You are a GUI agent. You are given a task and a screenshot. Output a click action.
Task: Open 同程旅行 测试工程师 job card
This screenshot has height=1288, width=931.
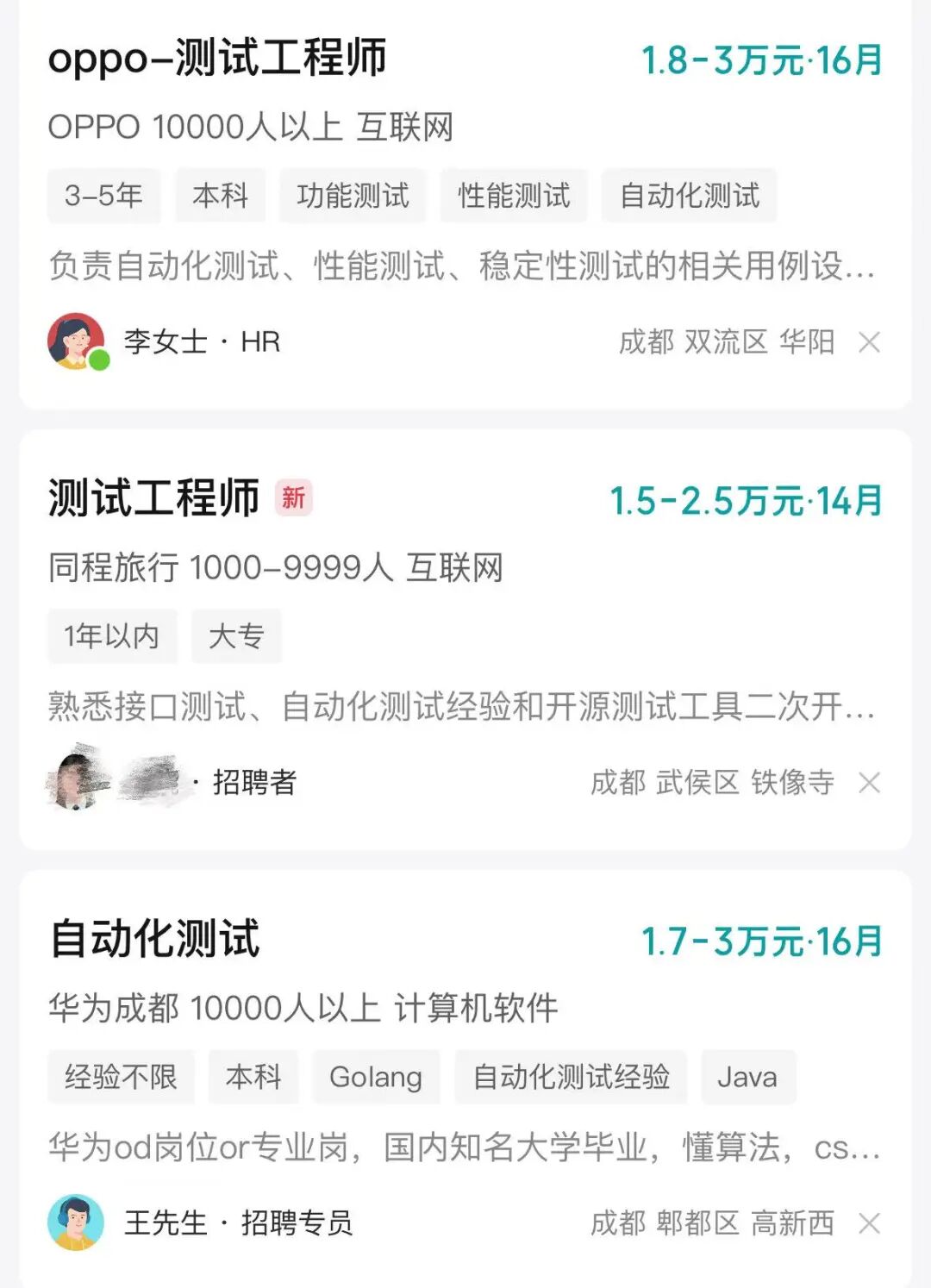pos(465,640)
